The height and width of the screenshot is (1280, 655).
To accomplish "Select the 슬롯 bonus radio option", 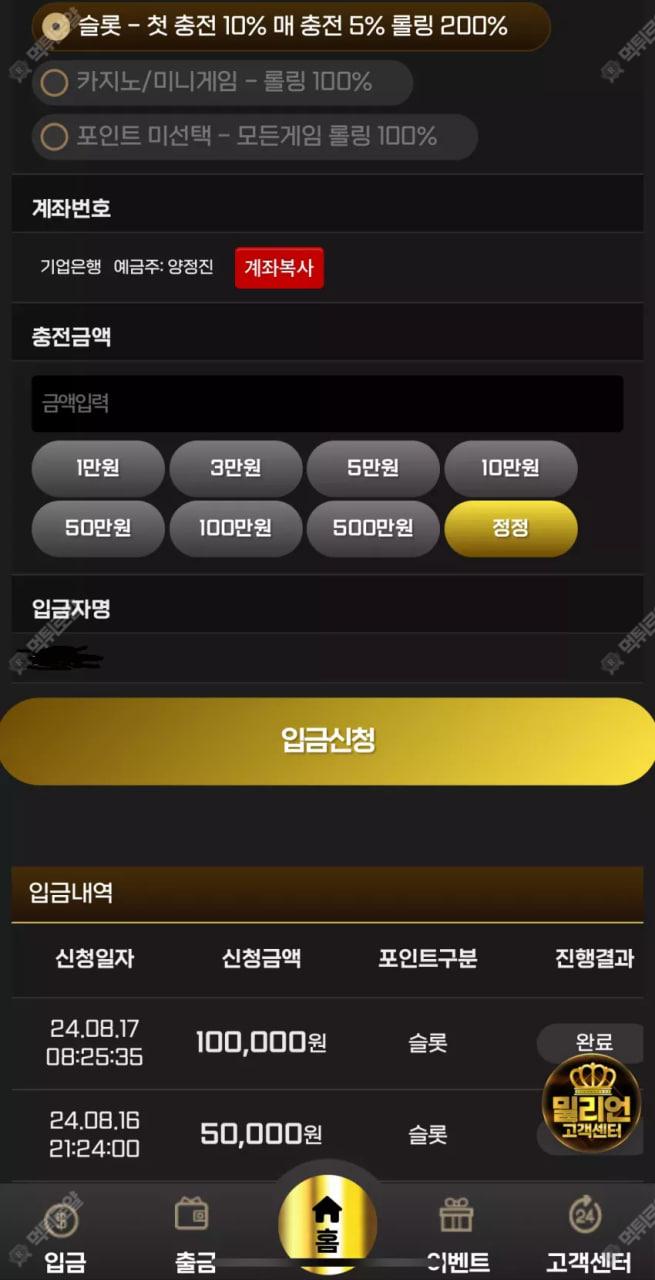I will point(57,27).
